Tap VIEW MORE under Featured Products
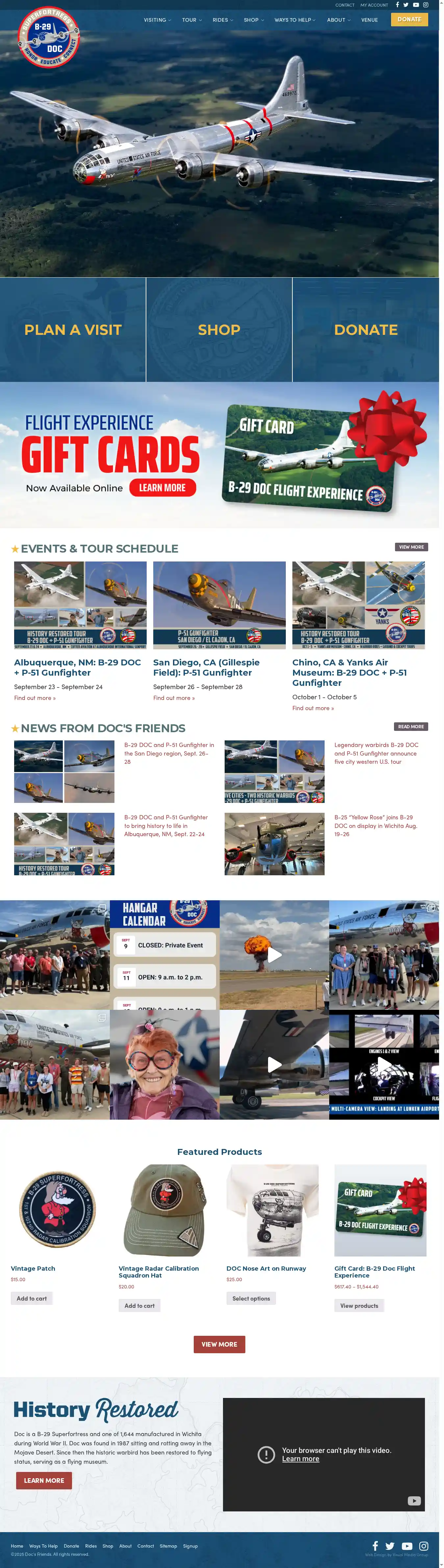 [219, 1344]
